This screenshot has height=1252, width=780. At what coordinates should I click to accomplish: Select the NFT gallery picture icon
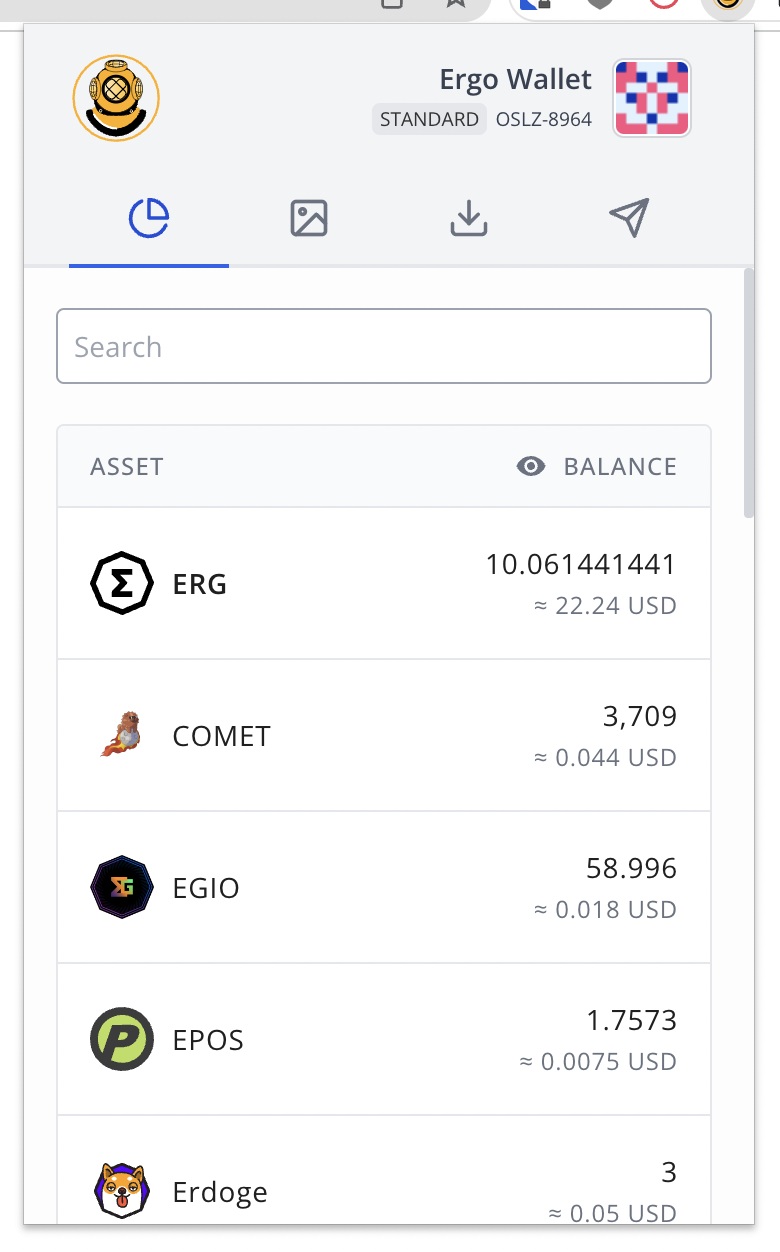pyautogui.click(x=308, y=218)
